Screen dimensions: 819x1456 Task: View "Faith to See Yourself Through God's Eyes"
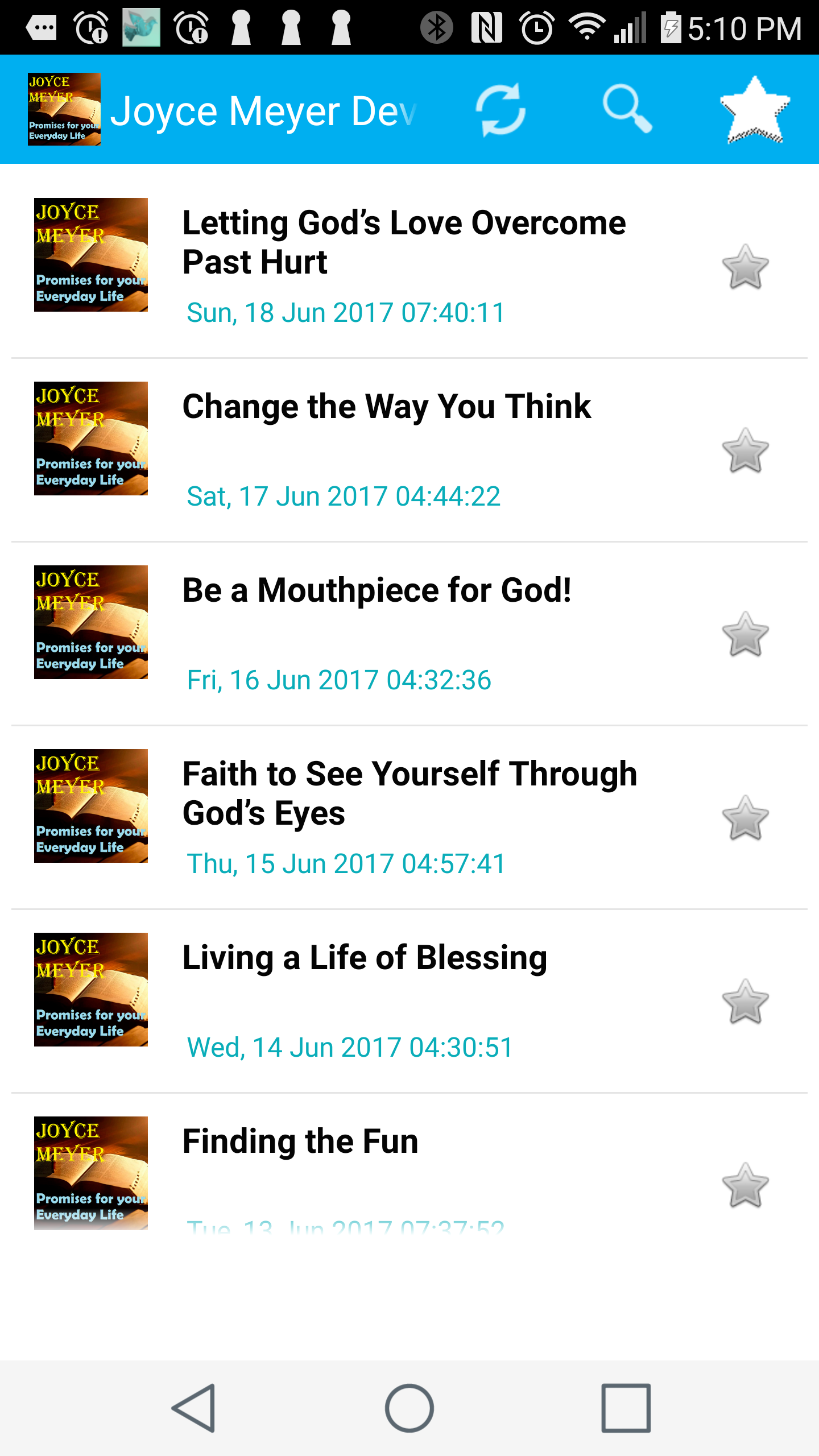(x=409, y=793)
